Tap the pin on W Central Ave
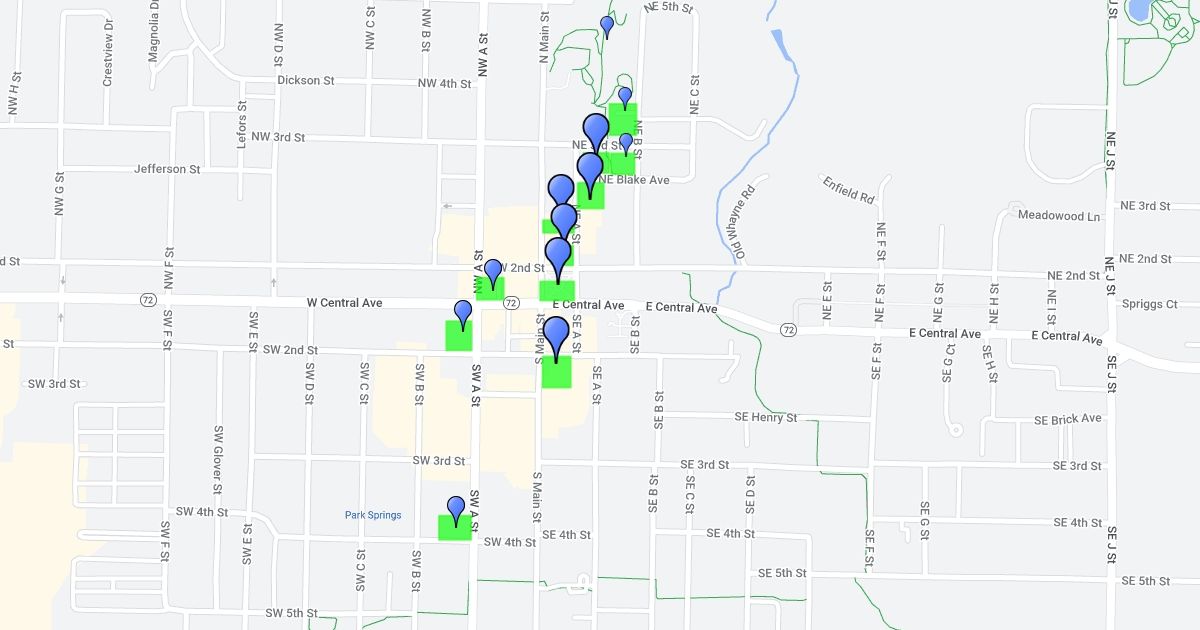This screenshot has width=1200, height=630. pos(463,313)
